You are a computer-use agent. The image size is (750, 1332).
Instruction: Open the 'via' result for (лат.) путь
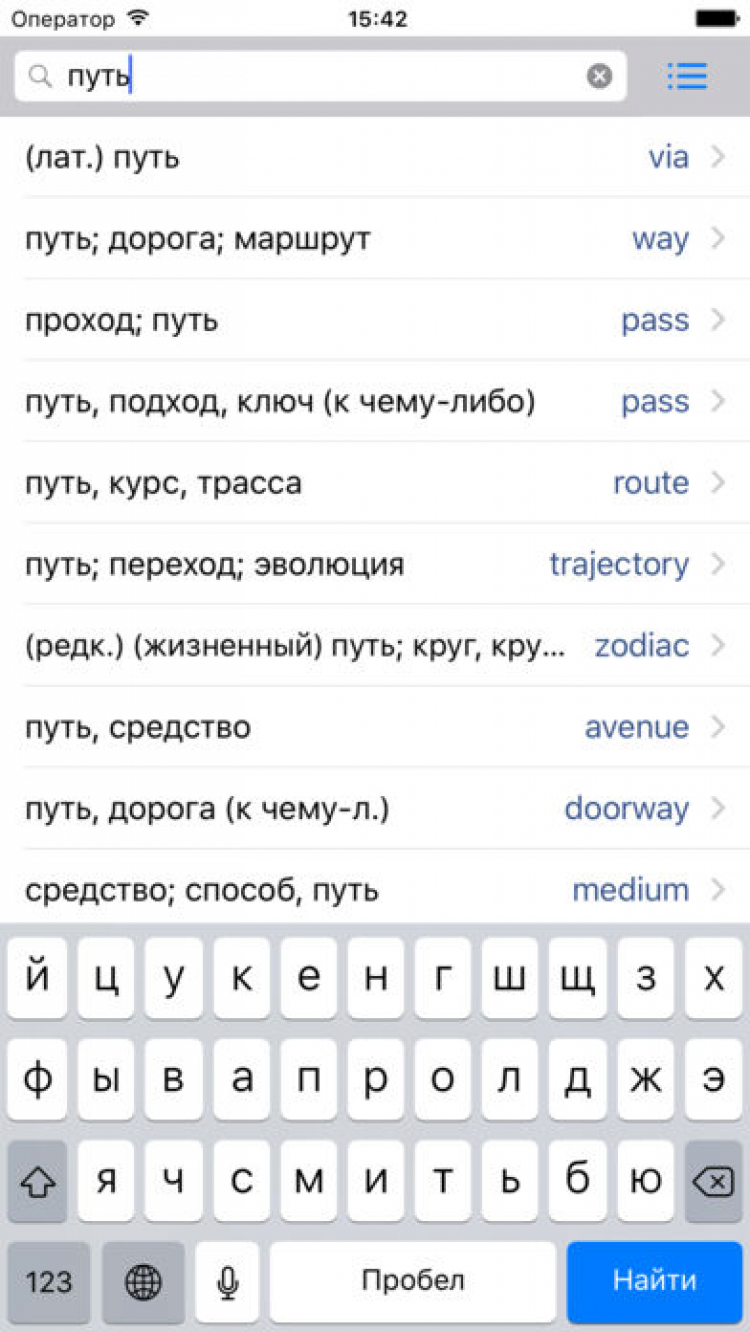tap(375, 157)
